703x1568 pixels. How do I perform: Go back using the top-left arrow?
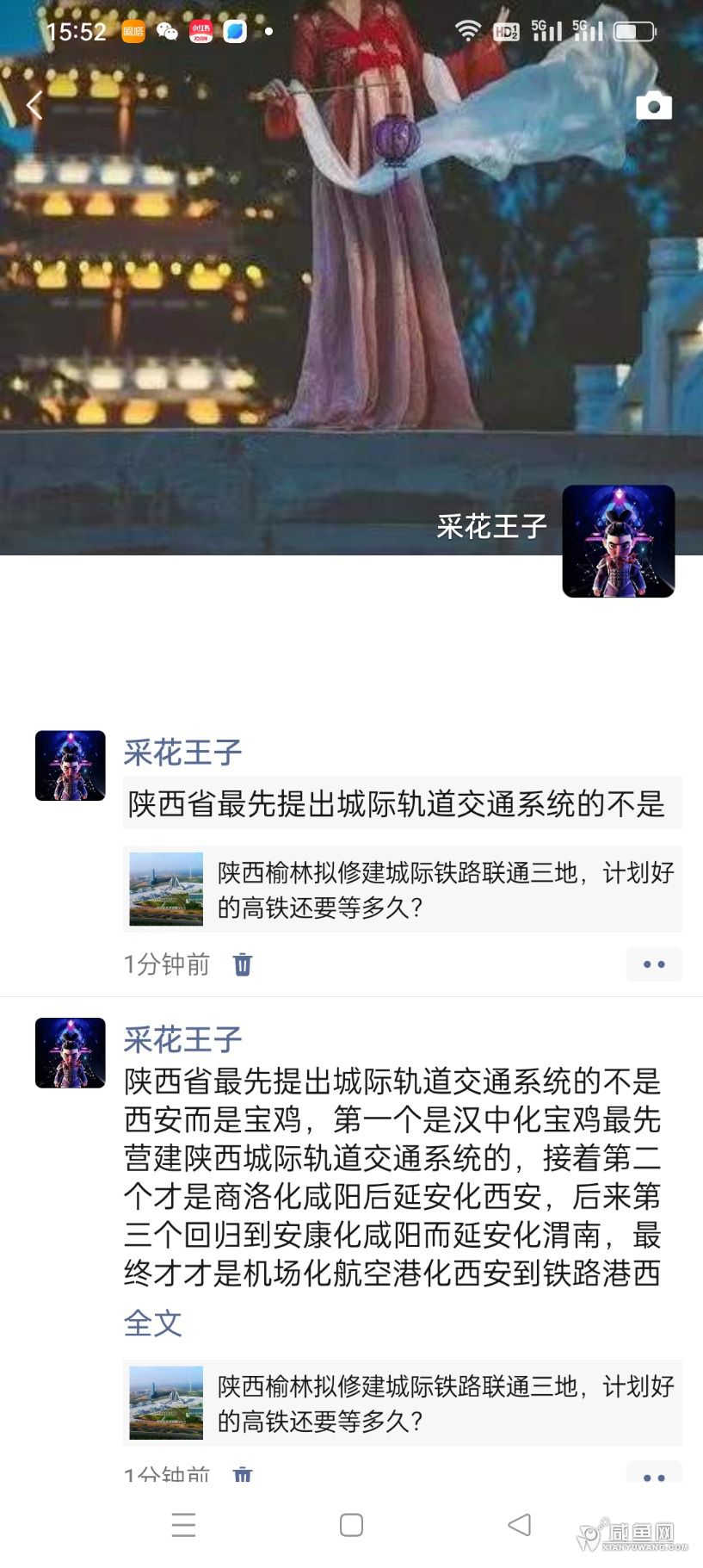click(x=34, y=106)
